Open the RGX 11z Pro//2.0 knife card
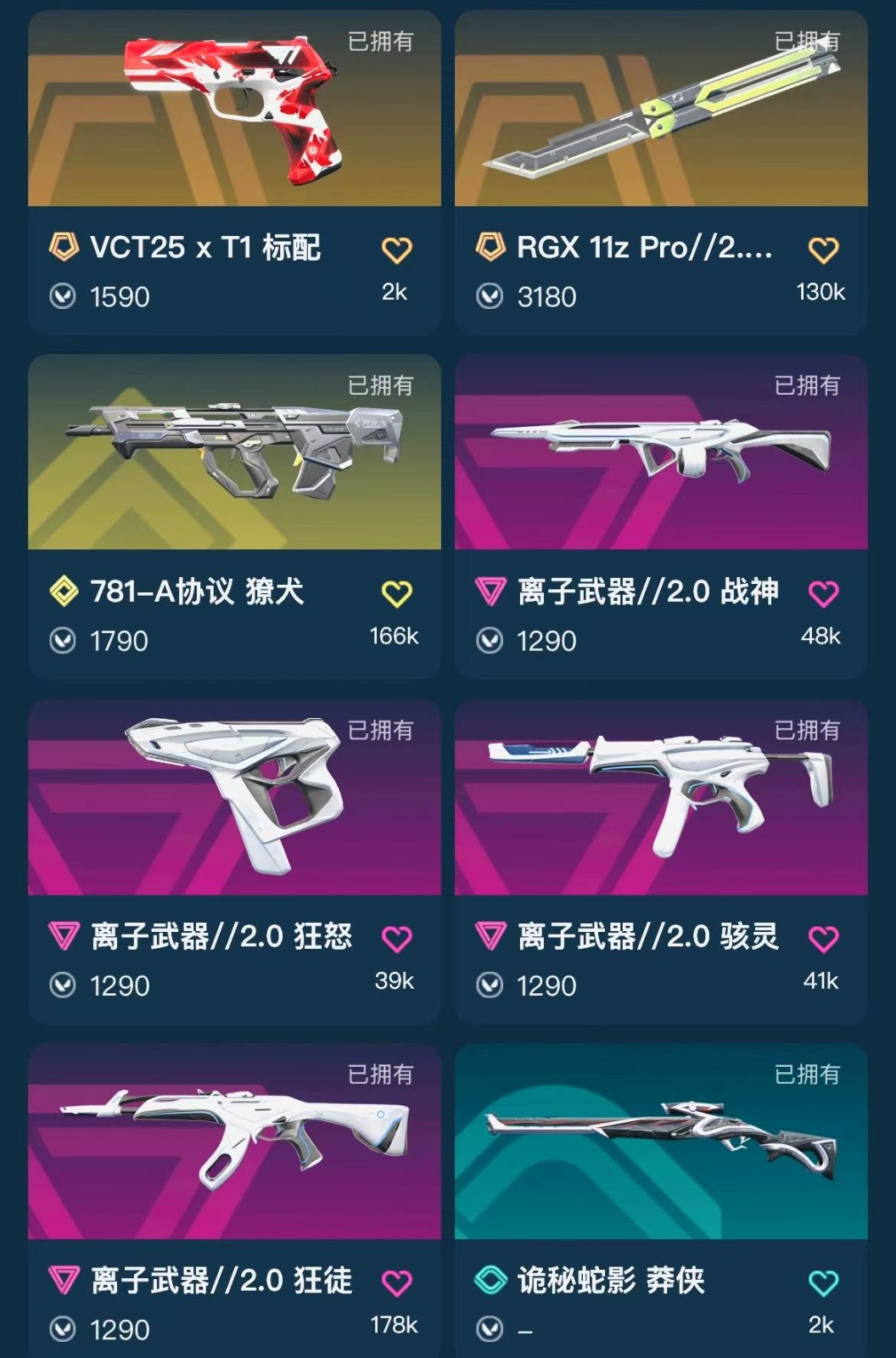 [660, 110]
